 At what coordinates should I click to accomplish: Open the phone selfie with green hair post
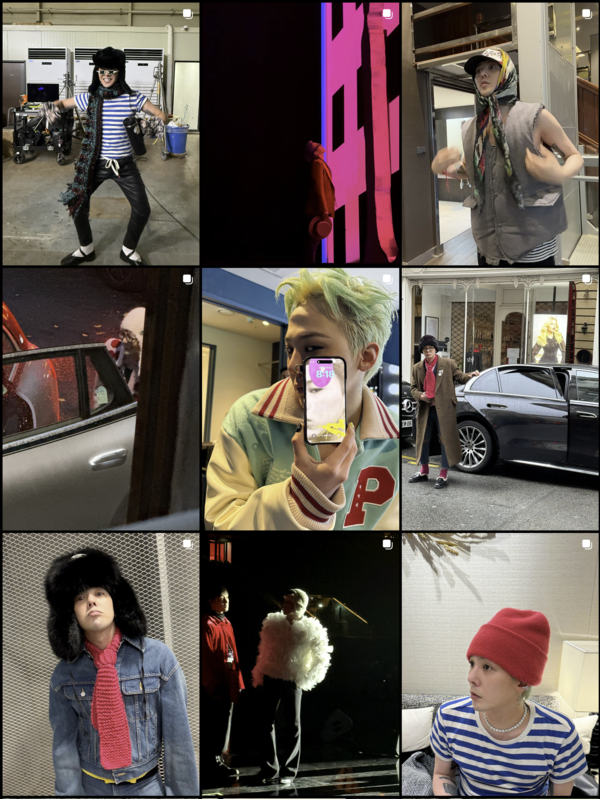300,398
